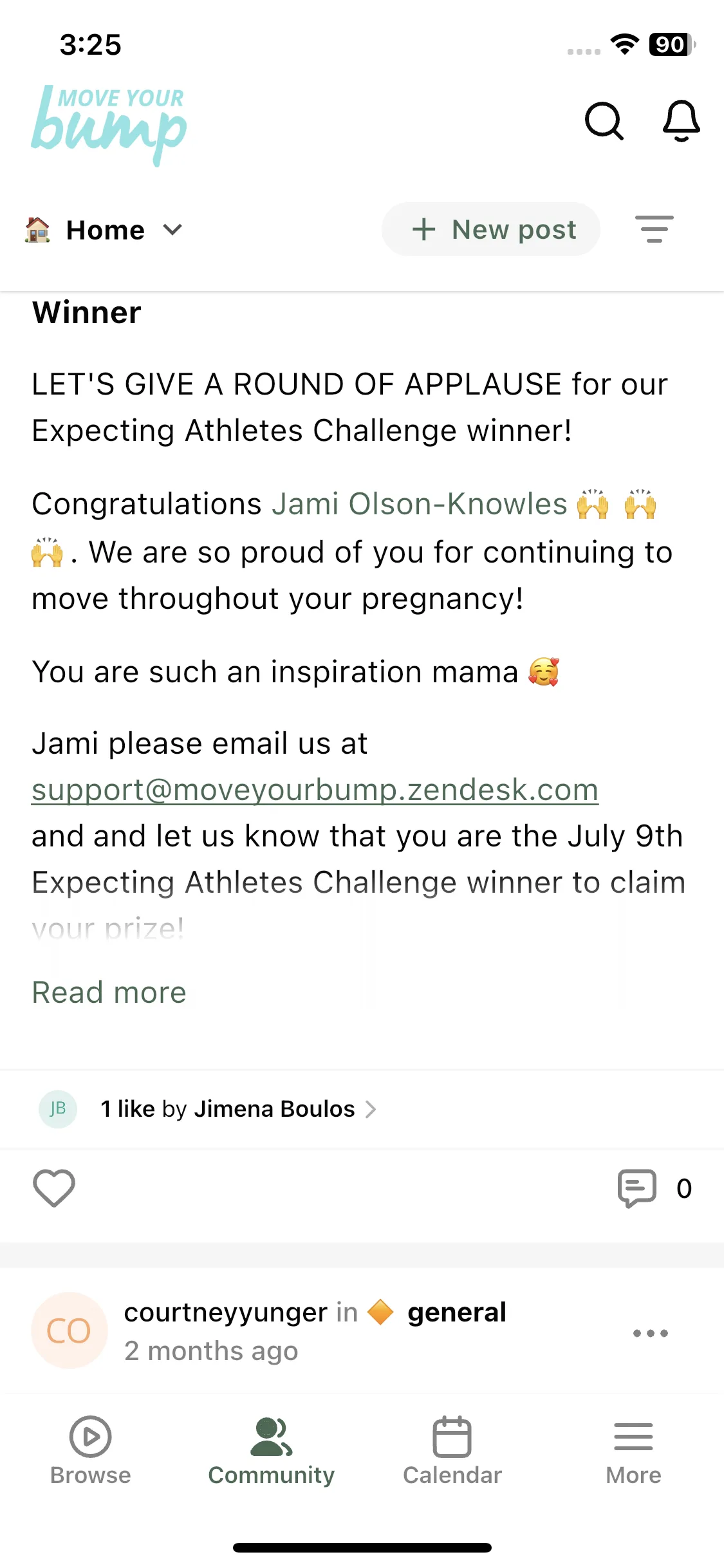Open the sort and filter icon
This screenshot has height=1568, width=724.
[654, 229]
